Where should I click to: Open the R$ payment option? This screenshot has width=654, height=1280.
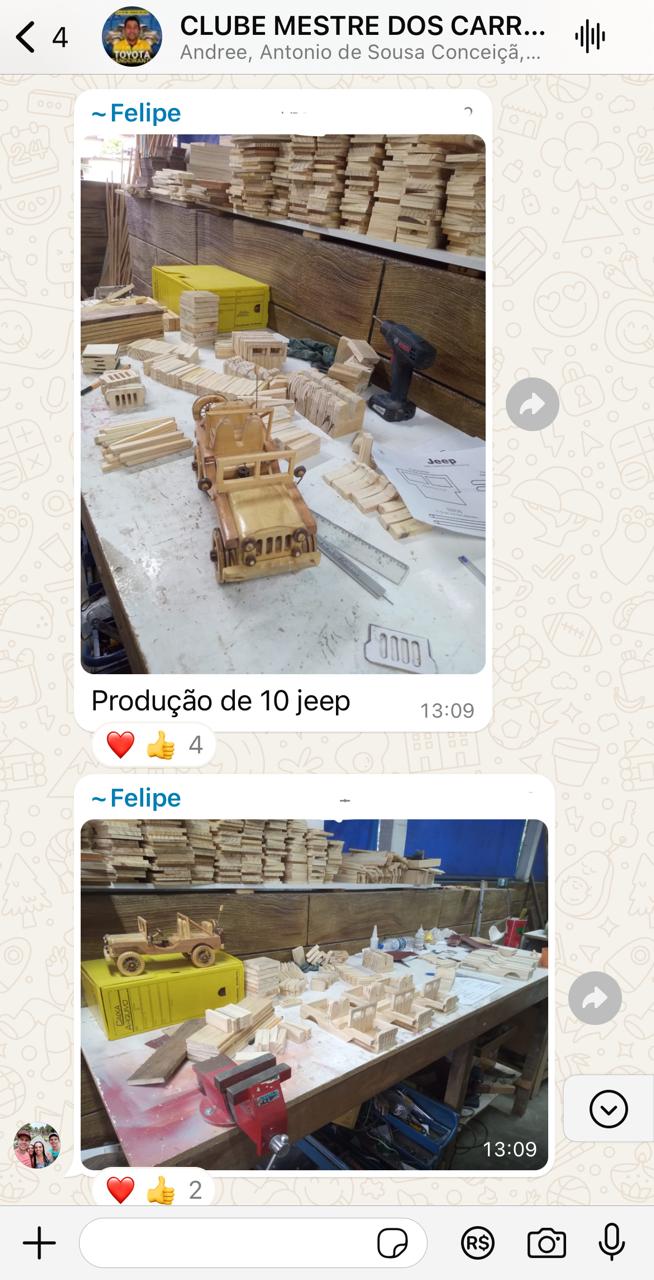click(478, 1243)
